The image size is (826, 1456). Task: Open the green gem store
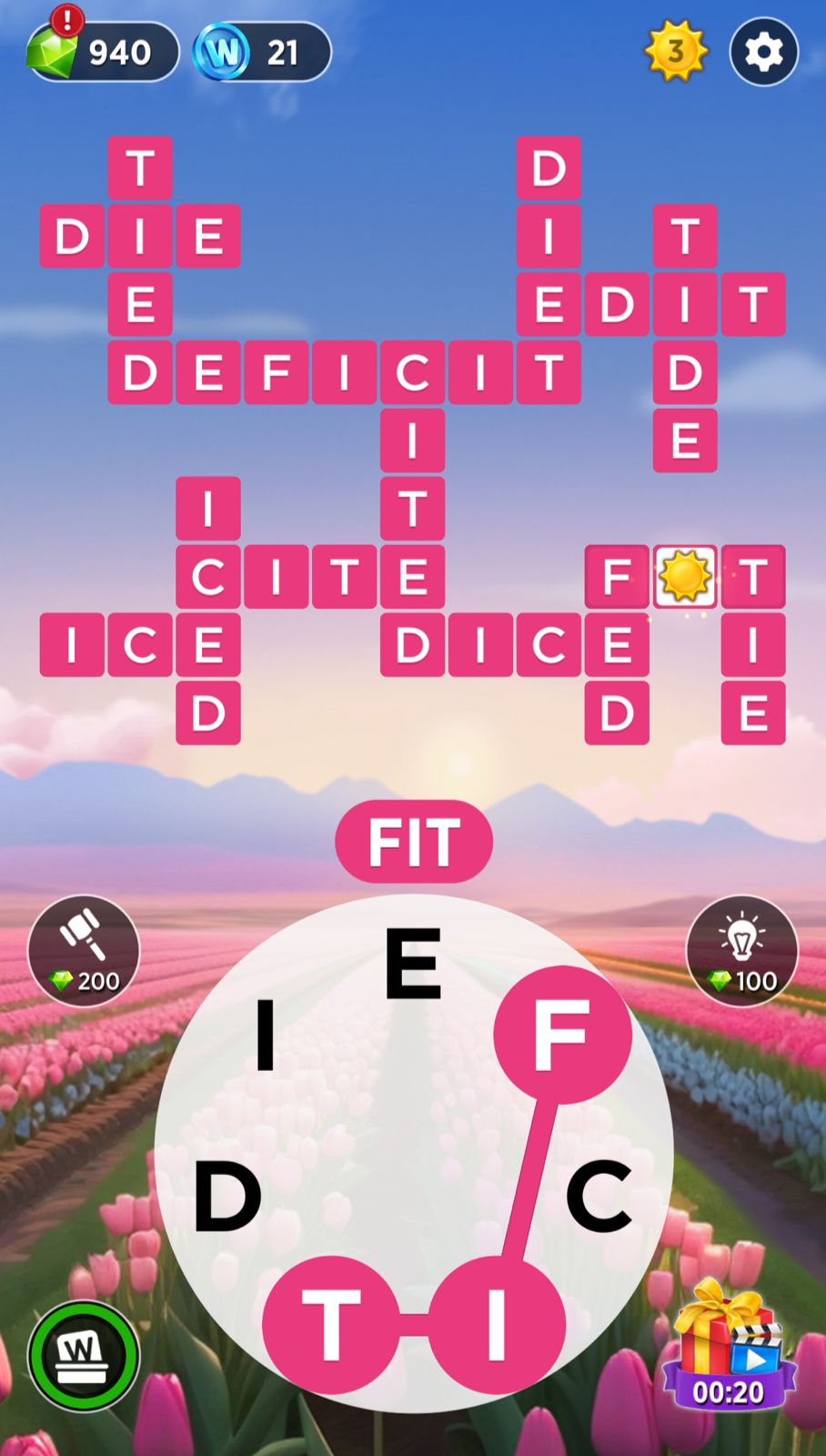[x=100, y=52]
